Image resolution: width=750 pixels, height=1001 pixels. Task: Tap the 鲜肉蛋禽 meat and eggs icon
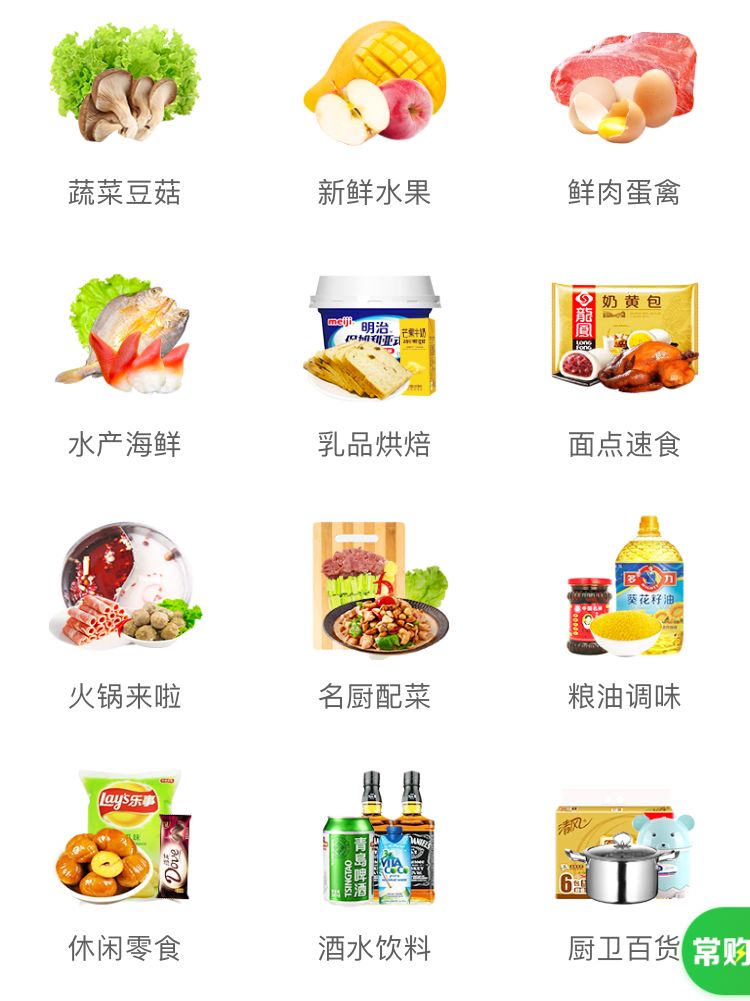pyautogui.click(x=625, y=90)
